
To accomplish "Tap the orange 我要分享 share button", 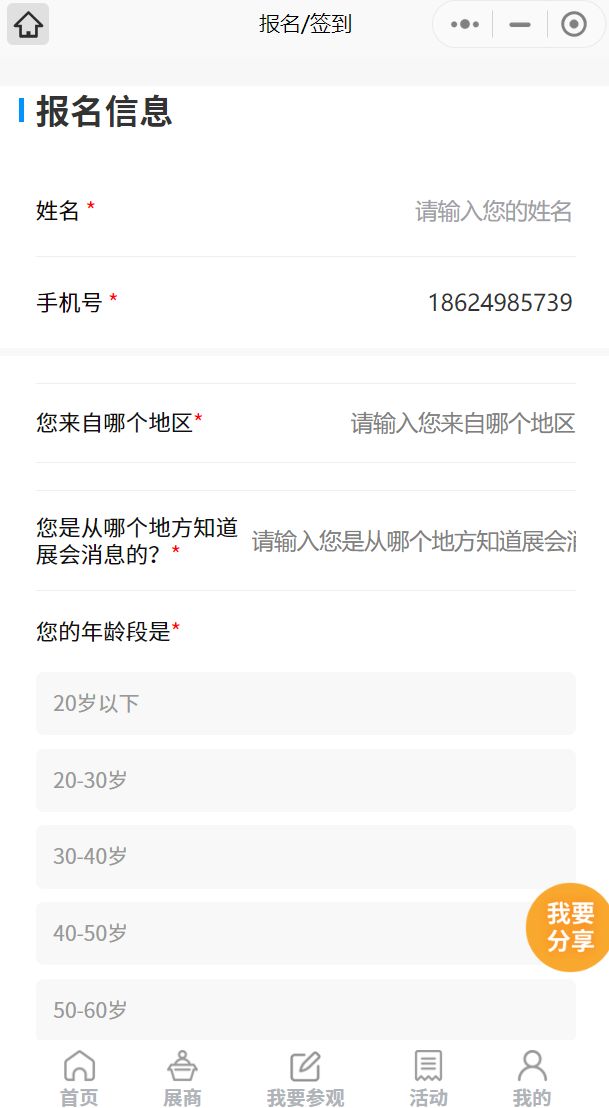I will coord(569,927).
